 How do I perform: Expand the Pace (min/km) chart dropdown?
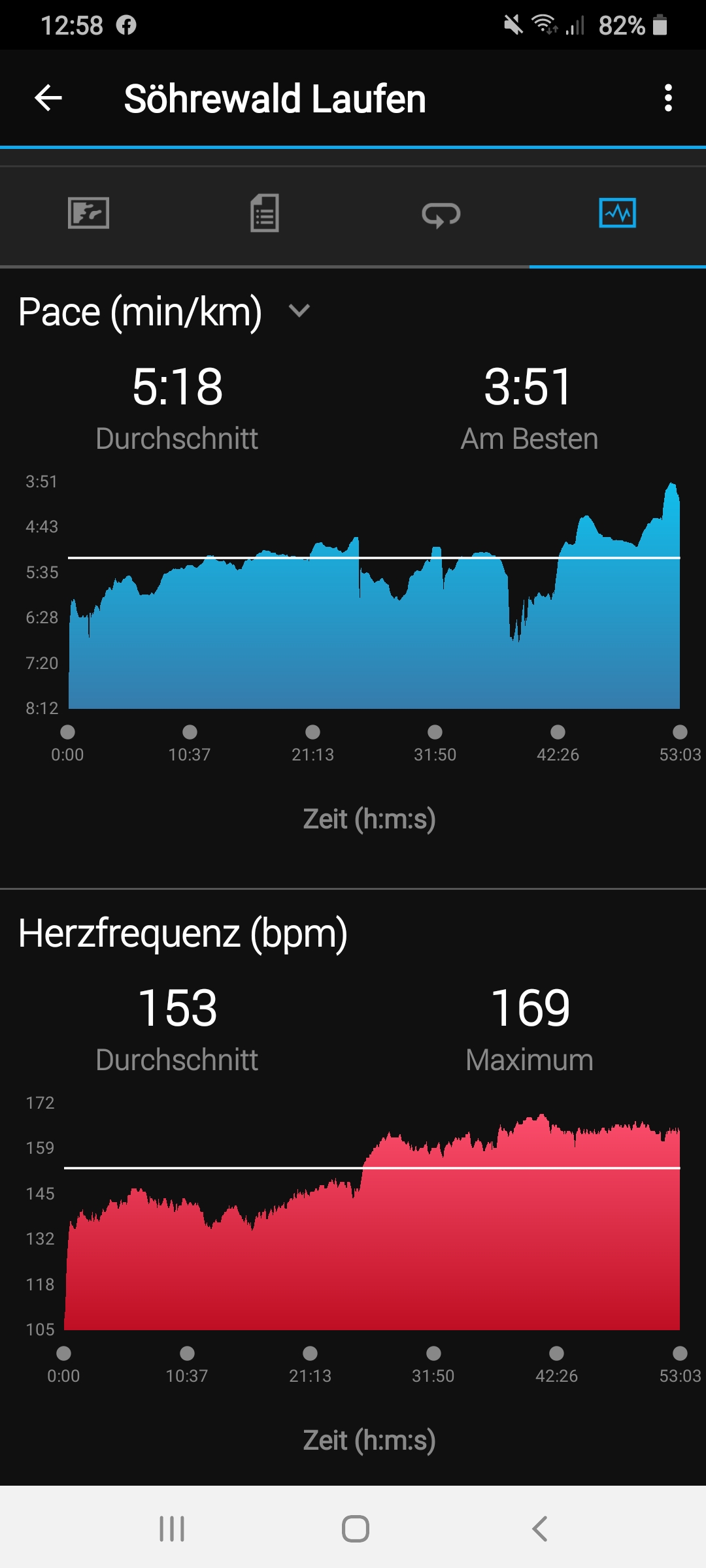[x=299, y=311]
